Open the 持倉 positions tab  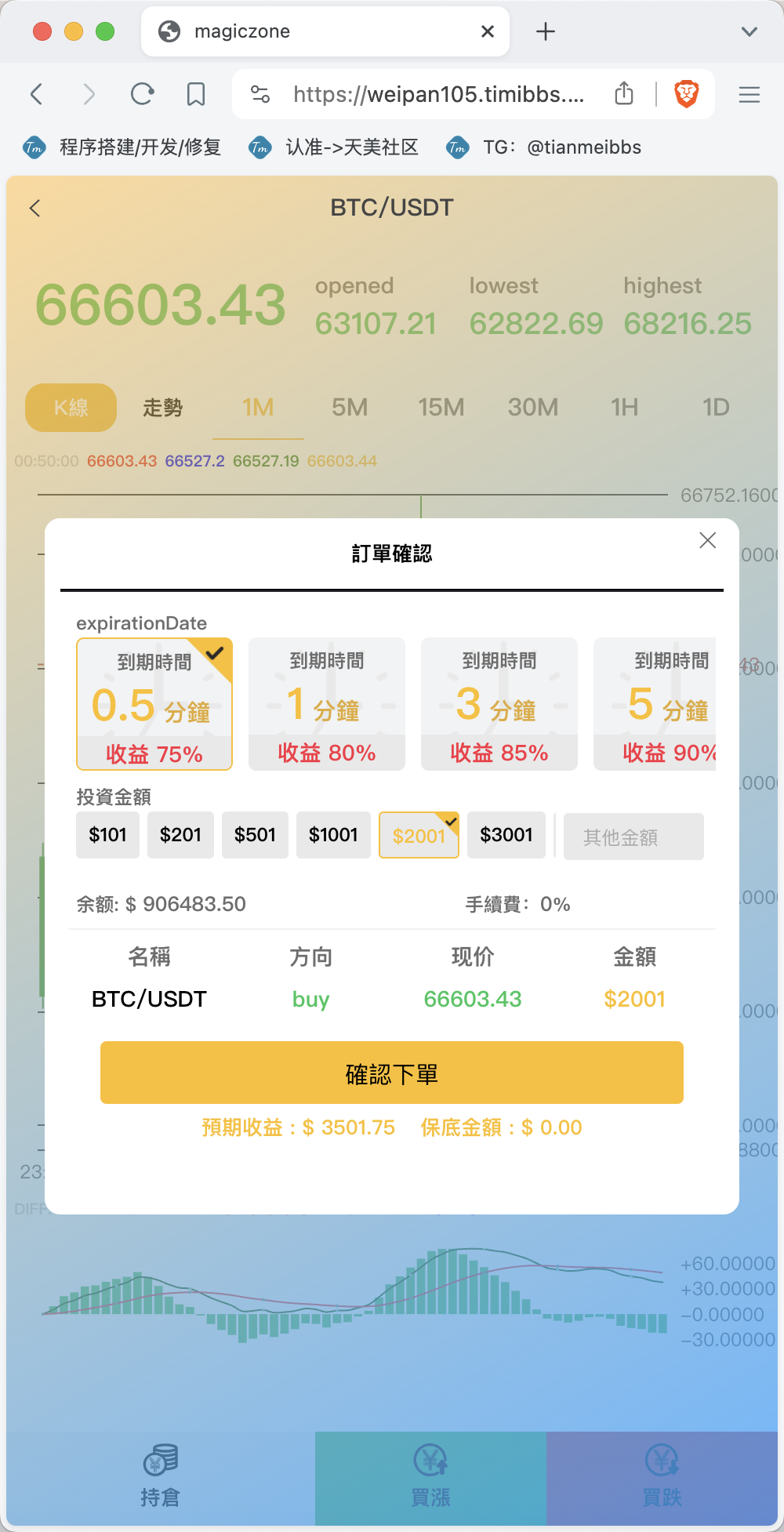pyautogui.click(x=161, y=1477)
